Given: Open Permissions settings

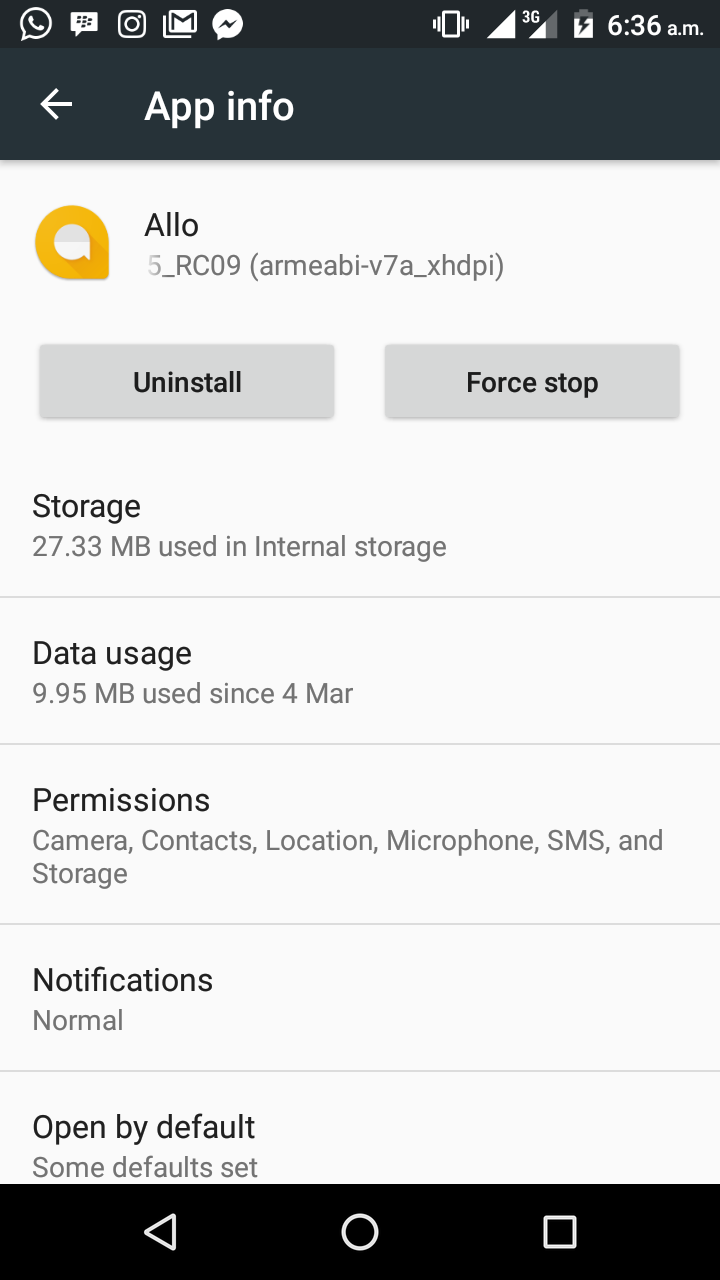Looking at the screenshot, I should coord(360,835).
